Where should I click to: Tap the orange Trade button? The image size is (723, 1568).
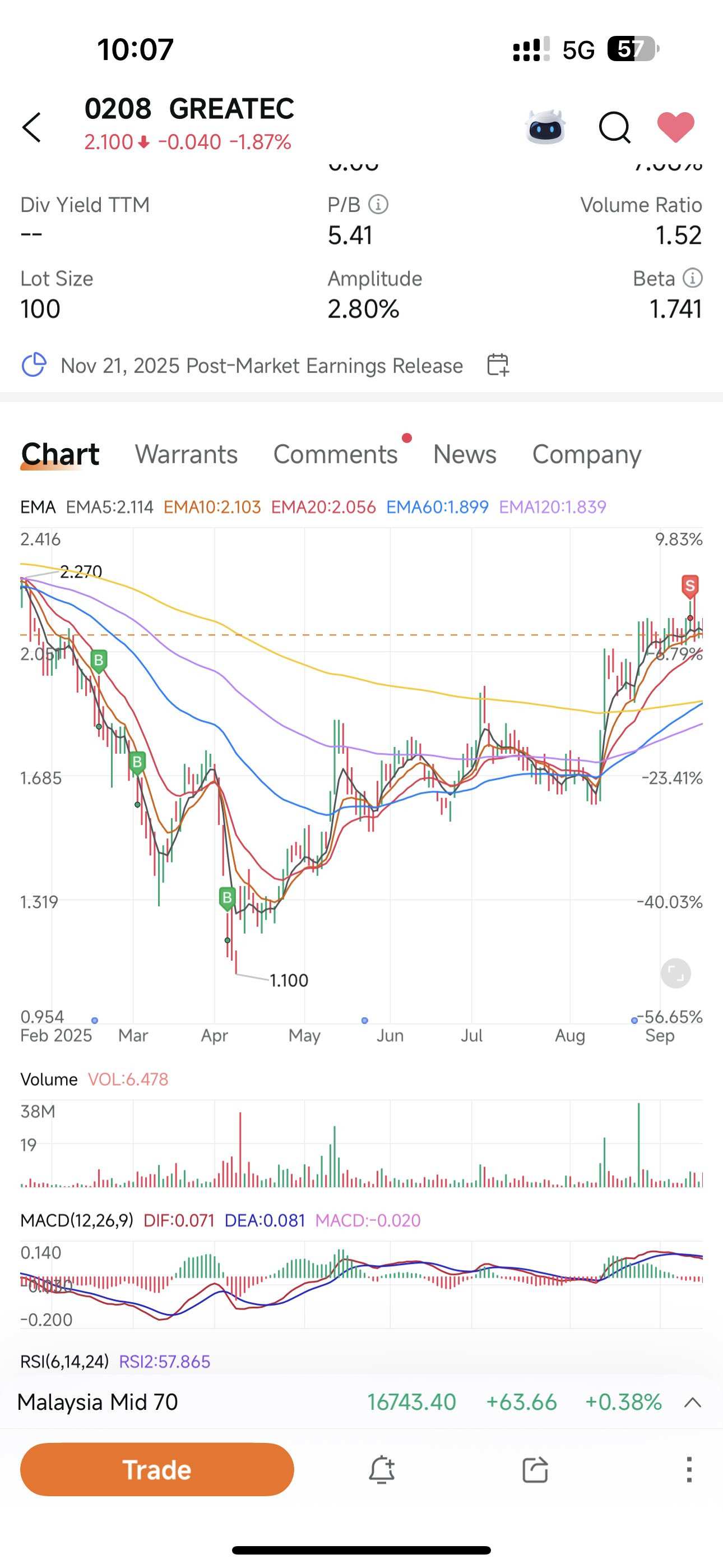[157, 1469]
